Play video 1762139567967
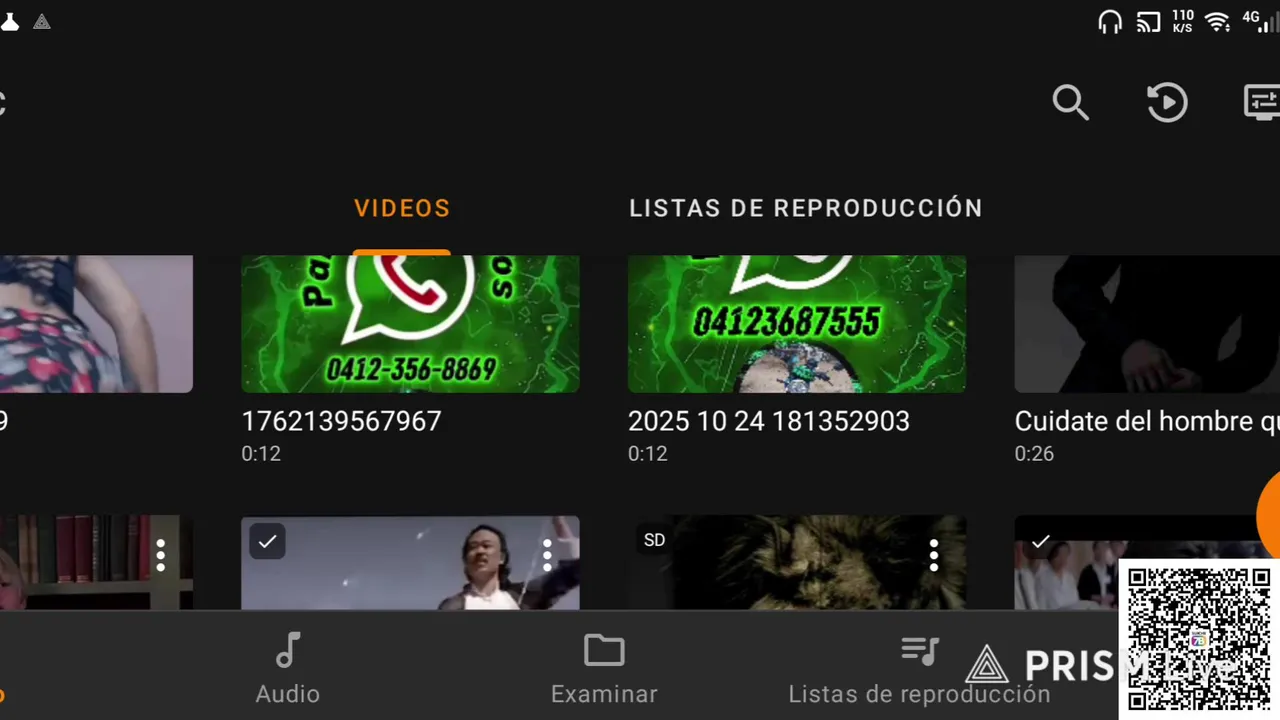This screenshot has height=720, width=1280. (410, 325)
